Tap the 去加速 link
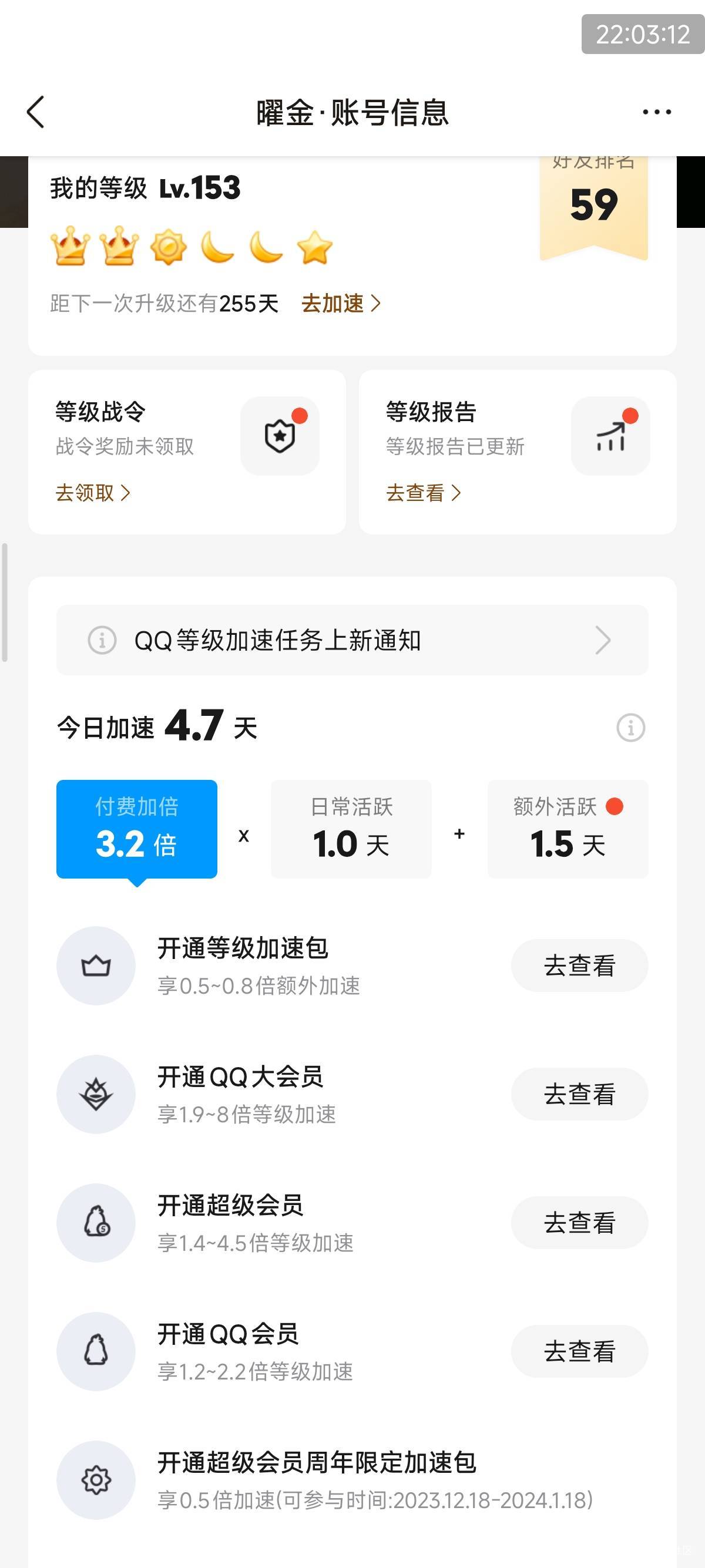The image size is (705, 1568). click(x=340, y=303)
